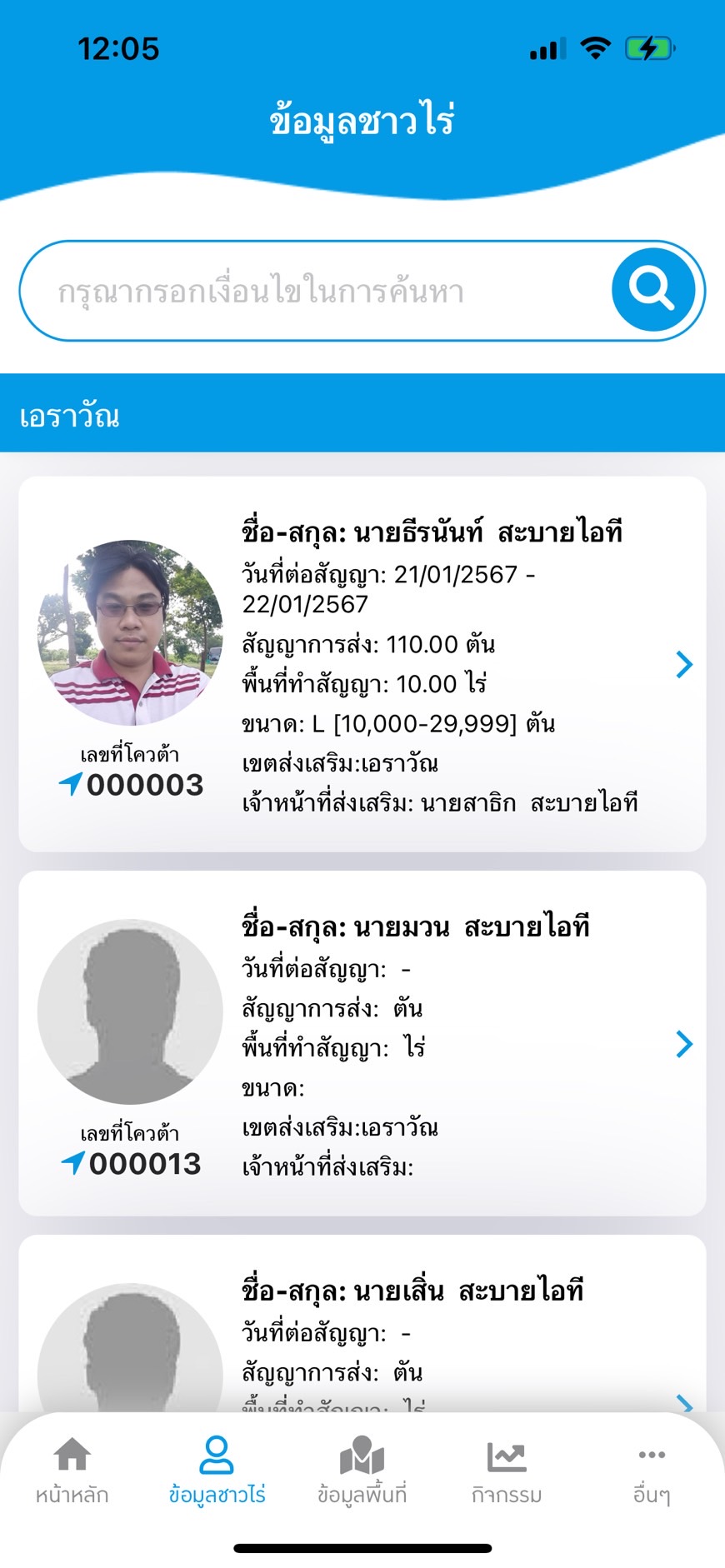Select the ข้อมูลชาวไร่ tab
725x1568 pixels.
(217, 1471)
